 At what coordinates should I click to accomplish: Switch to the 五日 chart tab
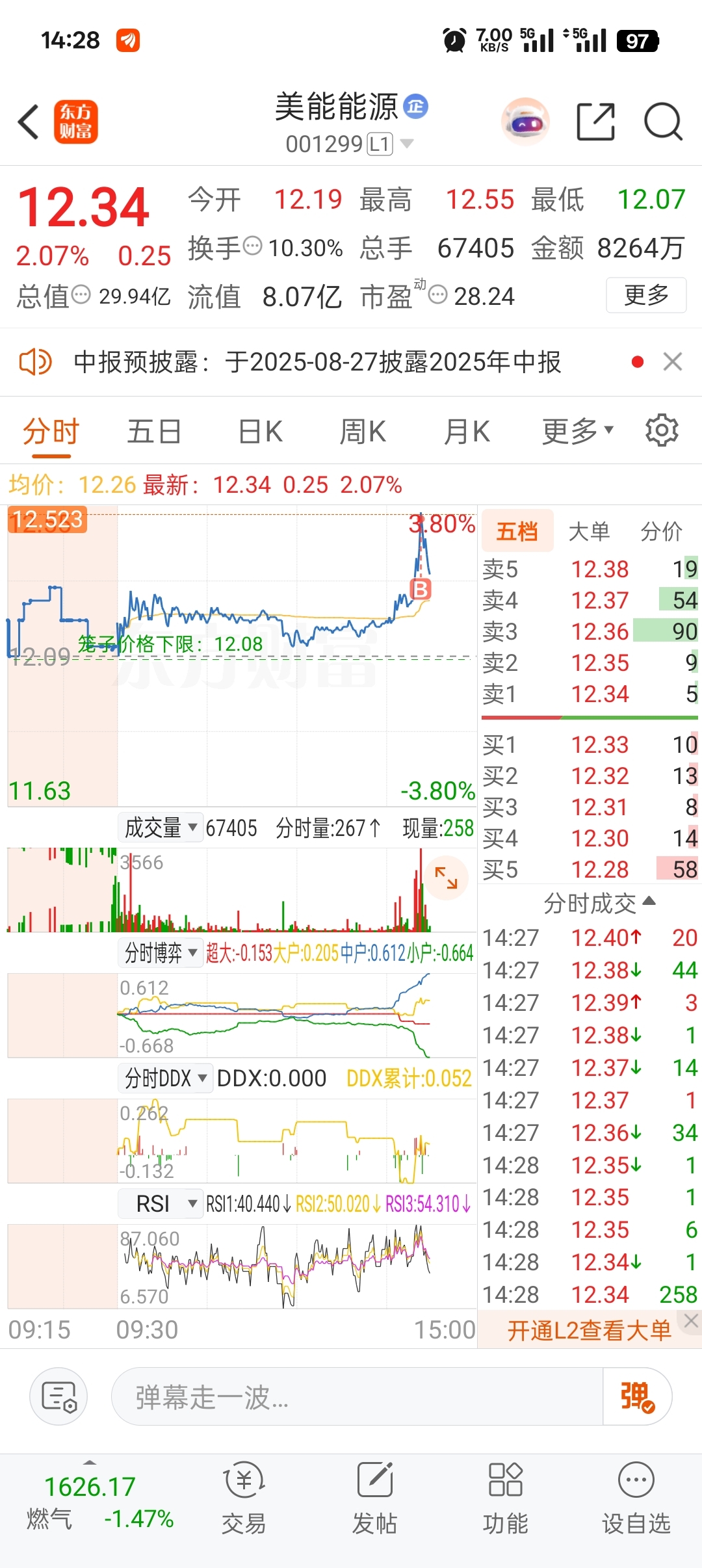pos(154,432)
